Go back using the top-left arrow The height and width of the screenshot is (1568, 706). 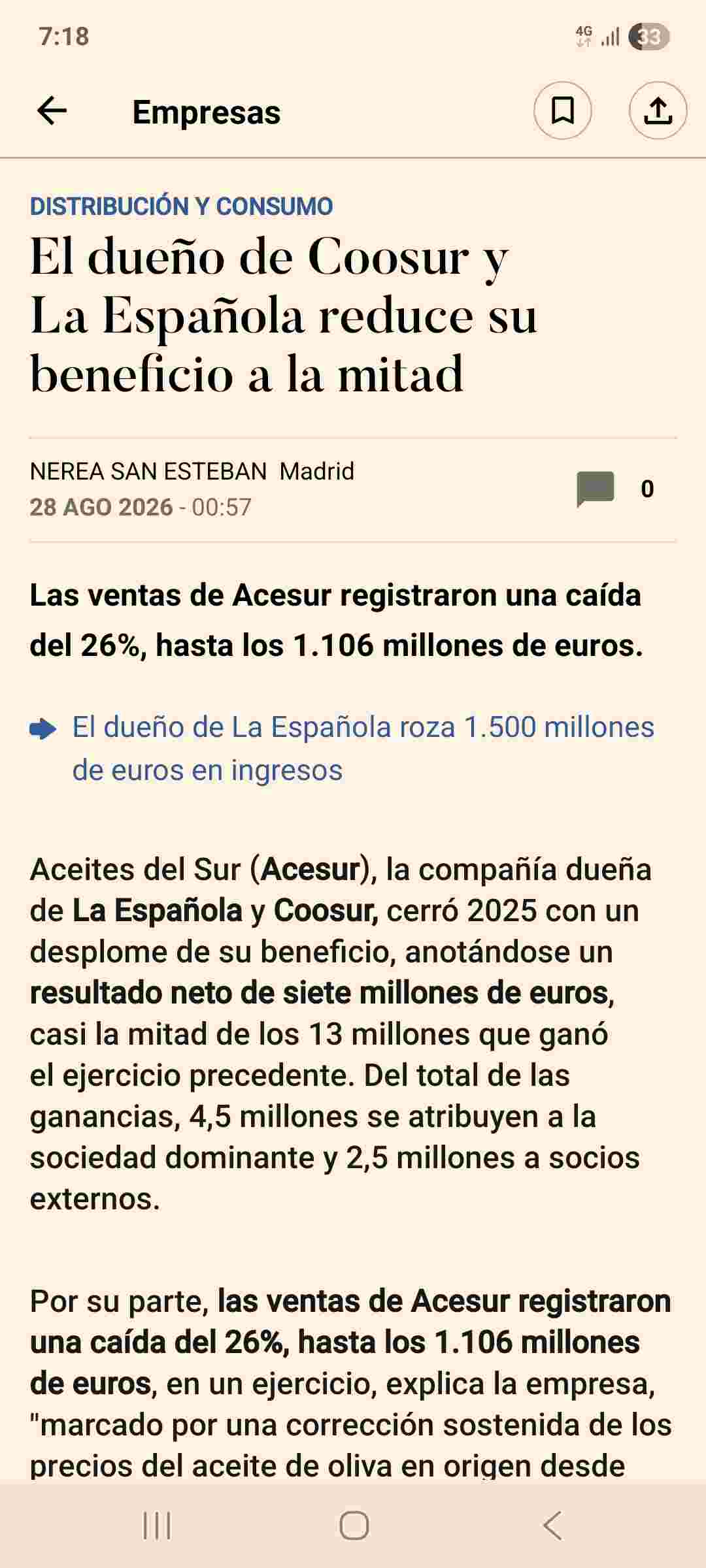click(52, 111)
